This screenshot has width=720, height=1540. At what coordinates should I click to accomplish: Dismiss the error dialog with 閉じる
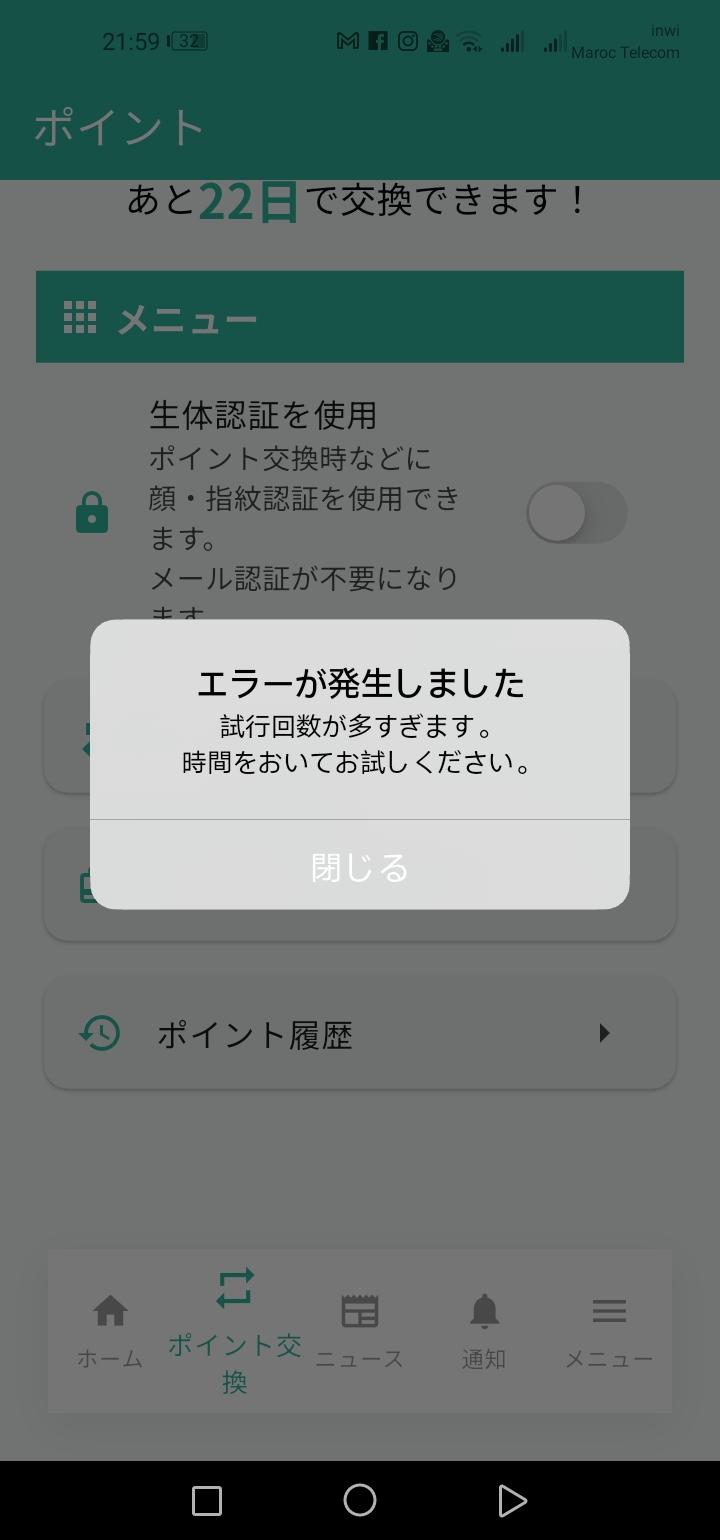pyautogui.click(x=360, y=866)
